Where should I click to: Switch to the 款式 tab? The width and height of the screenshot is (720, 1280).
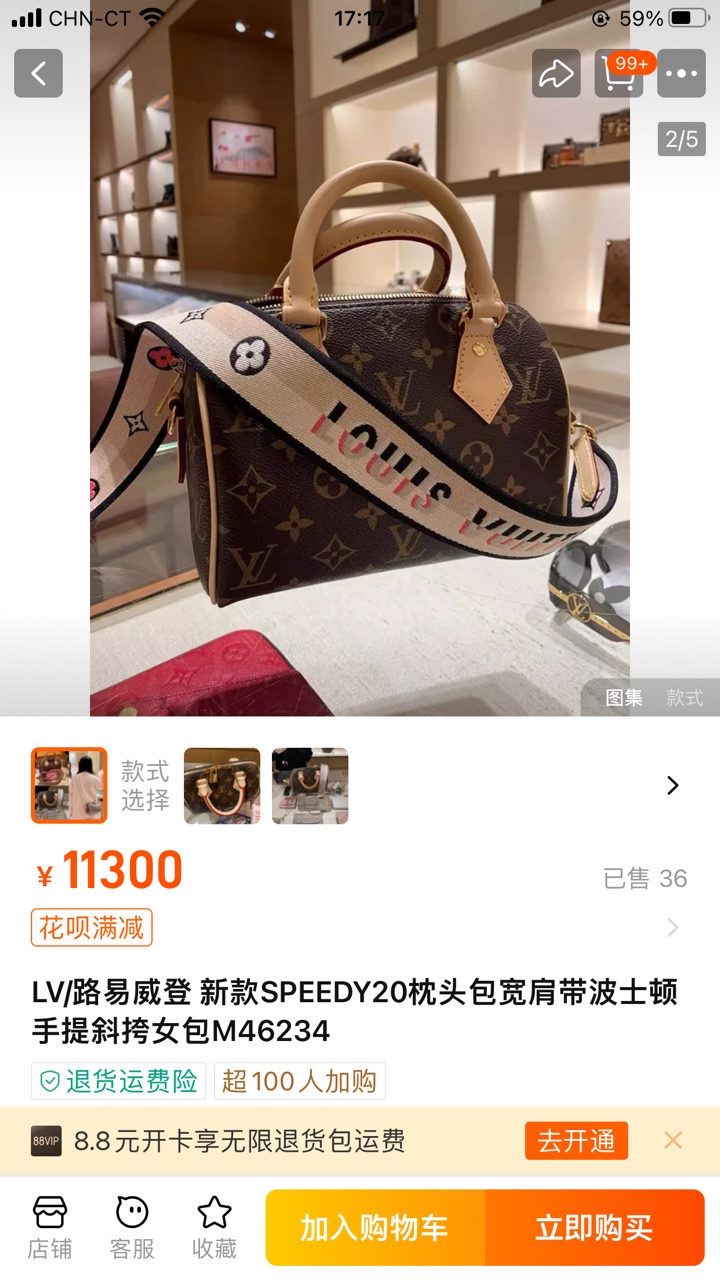coord(685,698)
